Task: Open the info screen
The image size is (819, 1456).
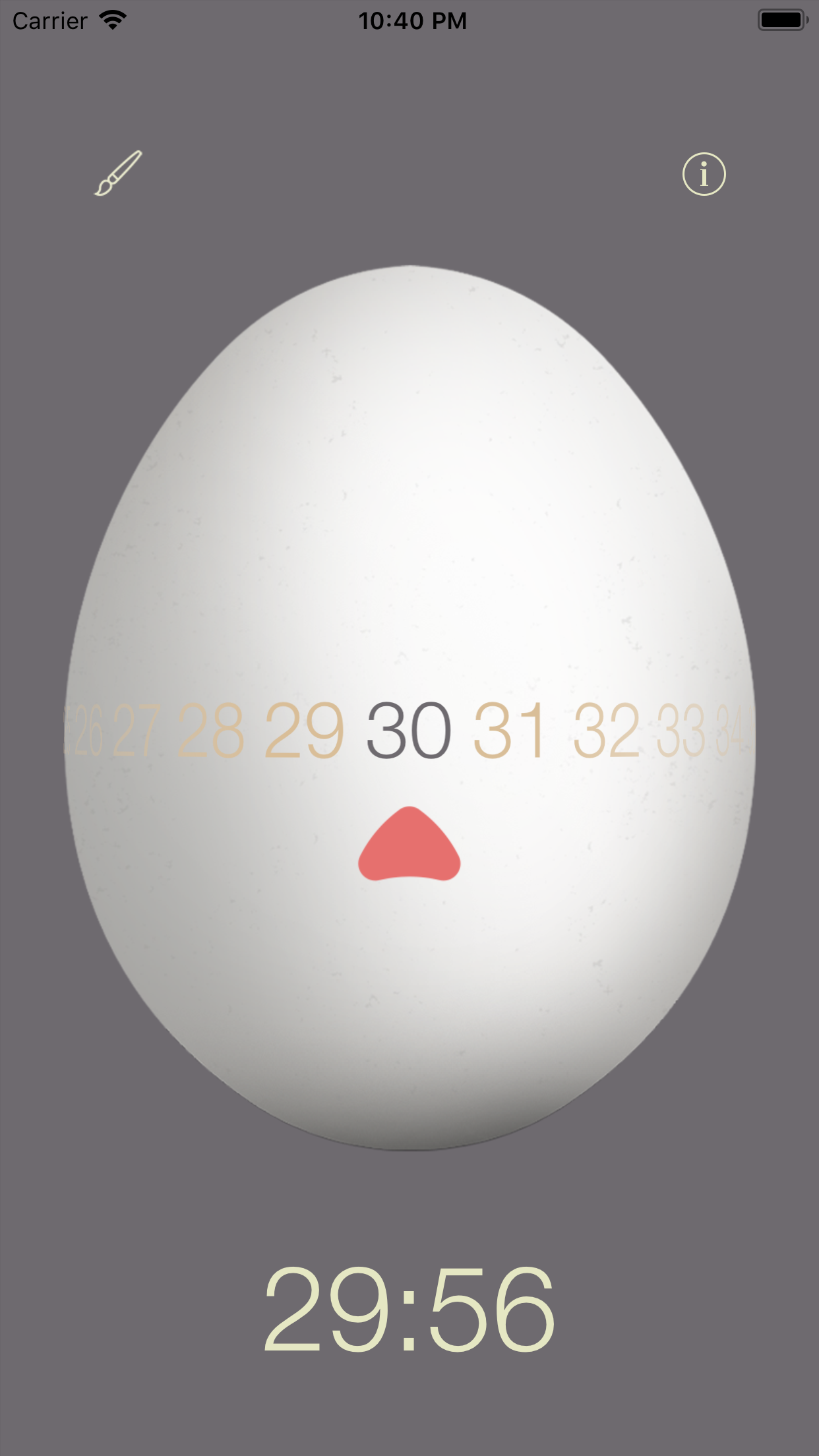Action: [x=704, y=173]
